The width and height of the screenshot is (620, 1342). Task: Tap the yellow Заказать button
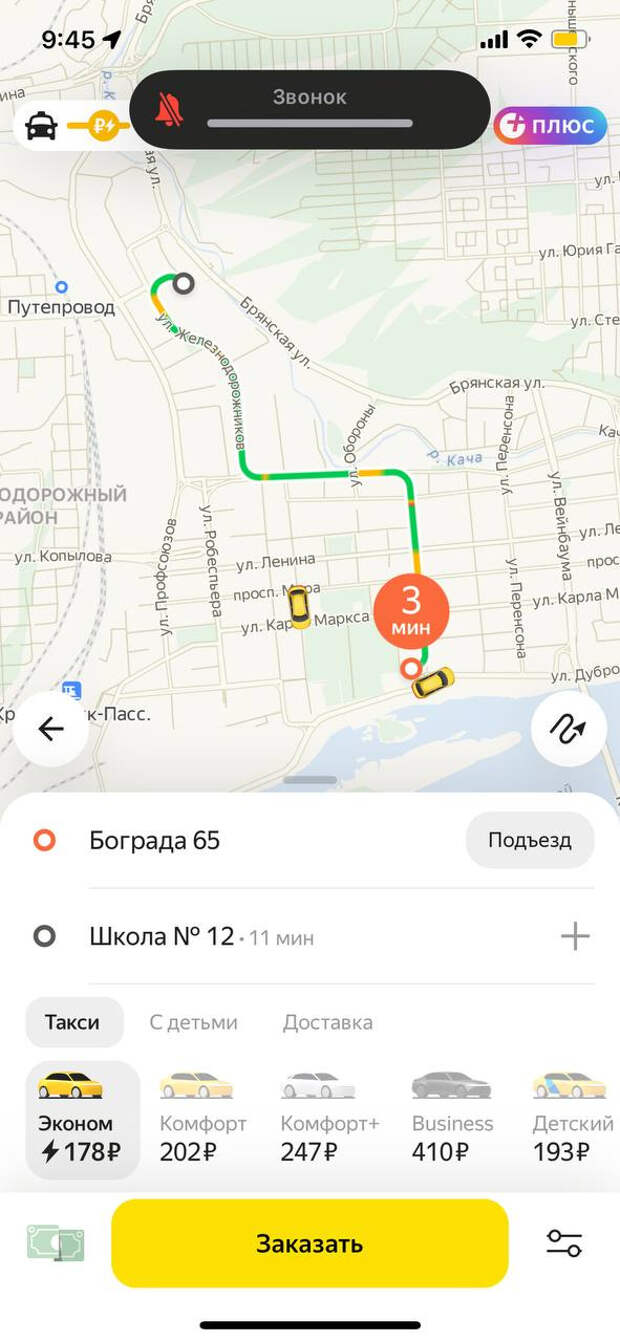309,1244
